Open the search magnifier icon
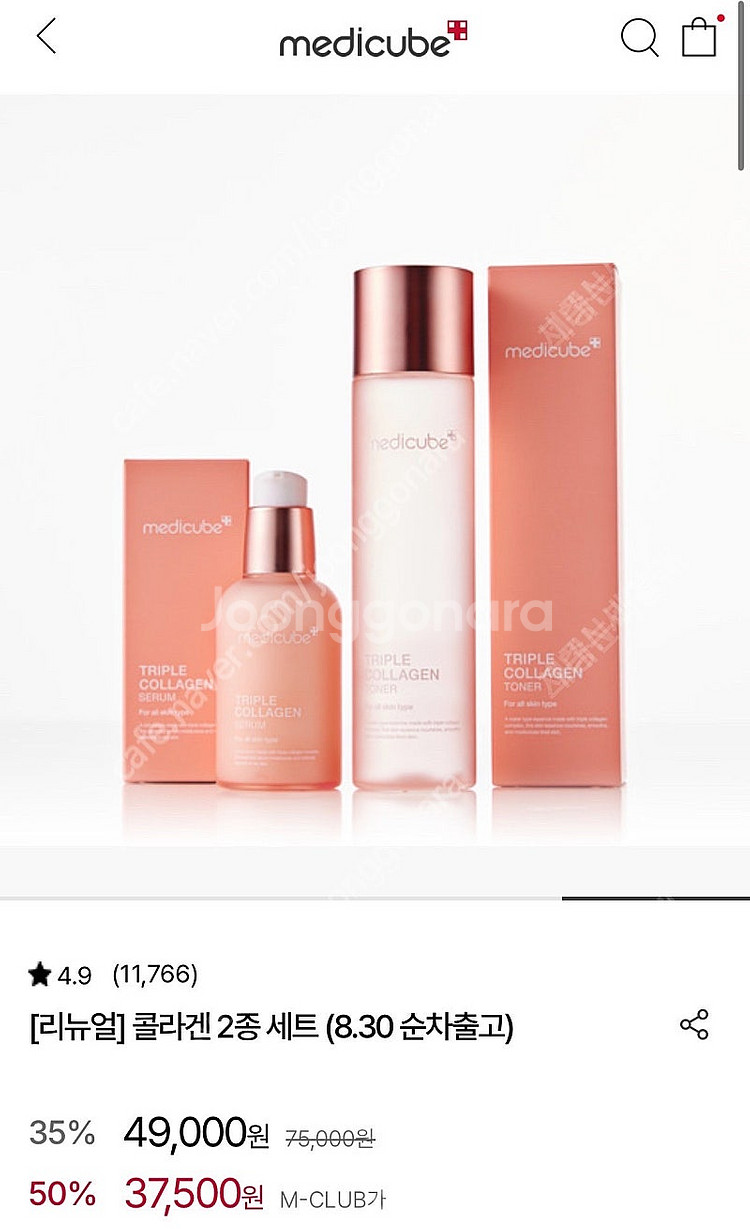The height and width of the screenshot is (1229, 750). pos(639,38)
